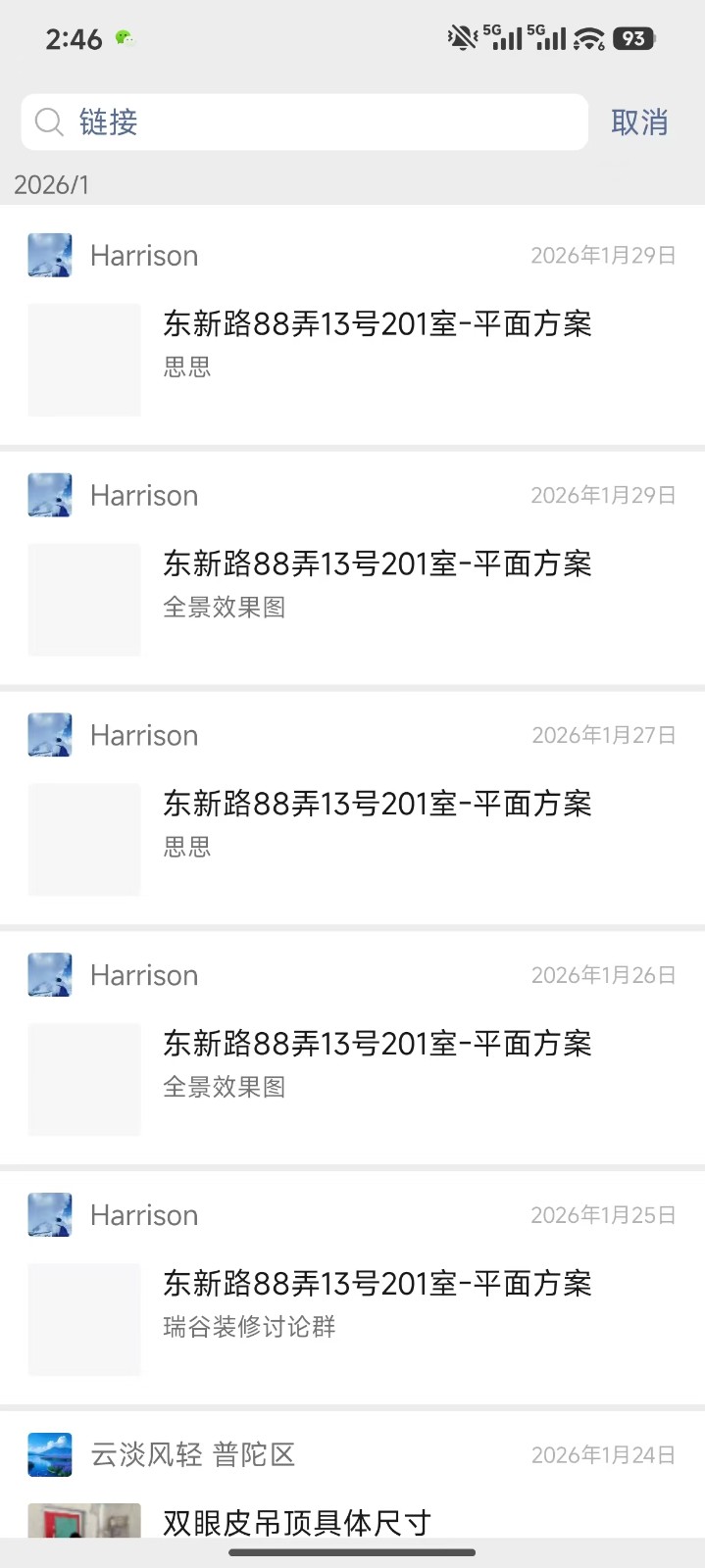This screenshot has width=705, height=1568.
Task: Cancel the search with 取消
Action: click(x=639, y=122)
